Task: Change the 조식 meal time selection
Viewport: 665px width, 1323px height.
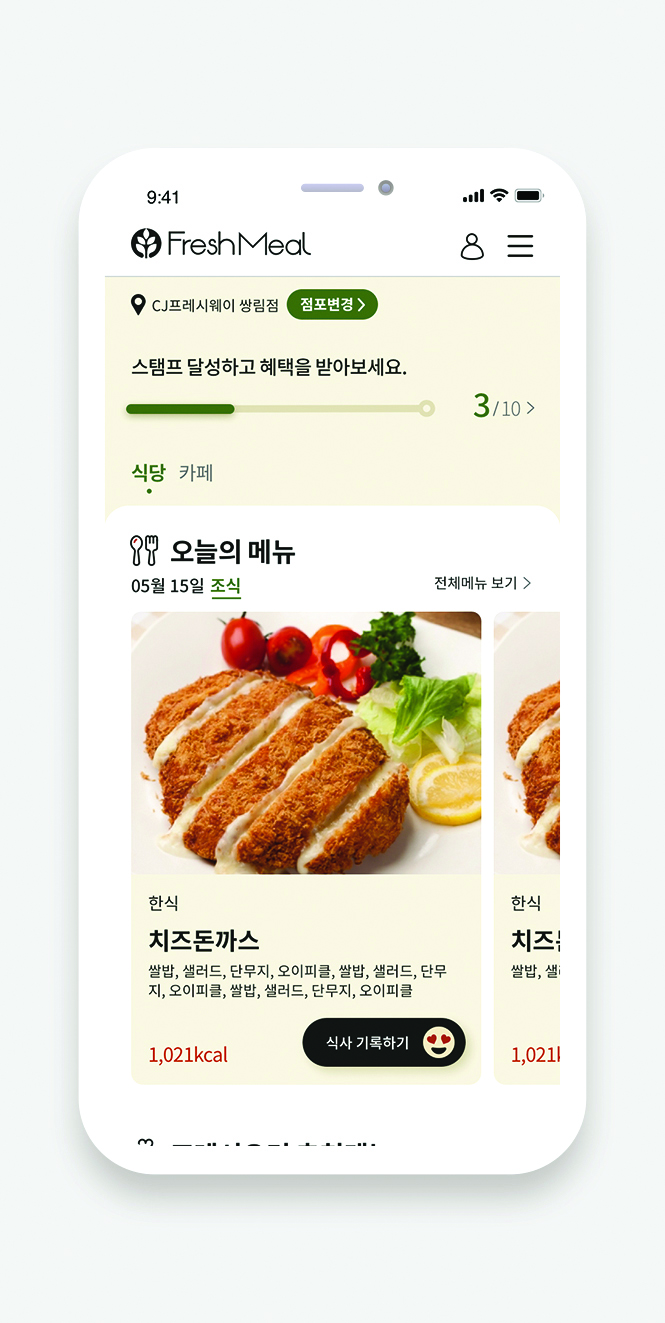Action: pyautogui.click(x=225, y=586)
